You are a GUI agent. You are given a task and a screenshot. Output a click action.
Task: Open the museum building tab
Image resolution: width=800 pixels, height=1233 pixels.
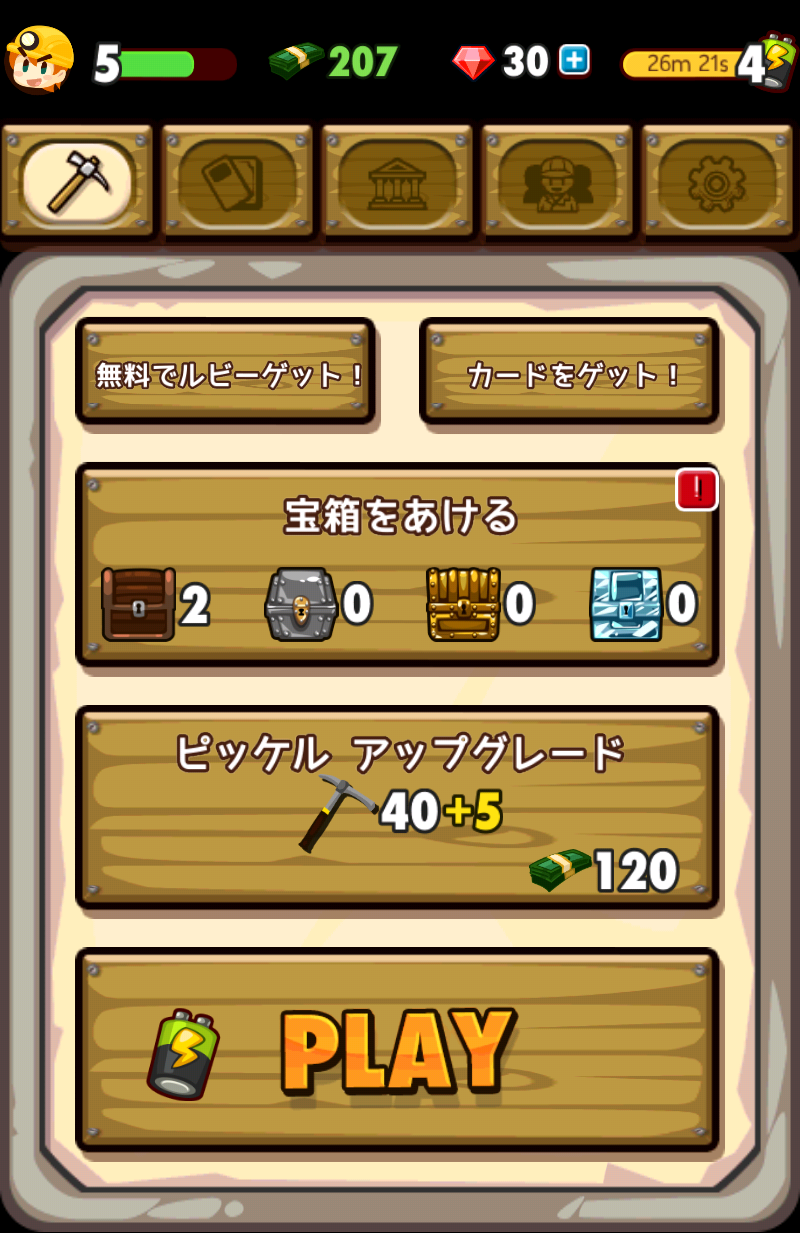(397, 181)
